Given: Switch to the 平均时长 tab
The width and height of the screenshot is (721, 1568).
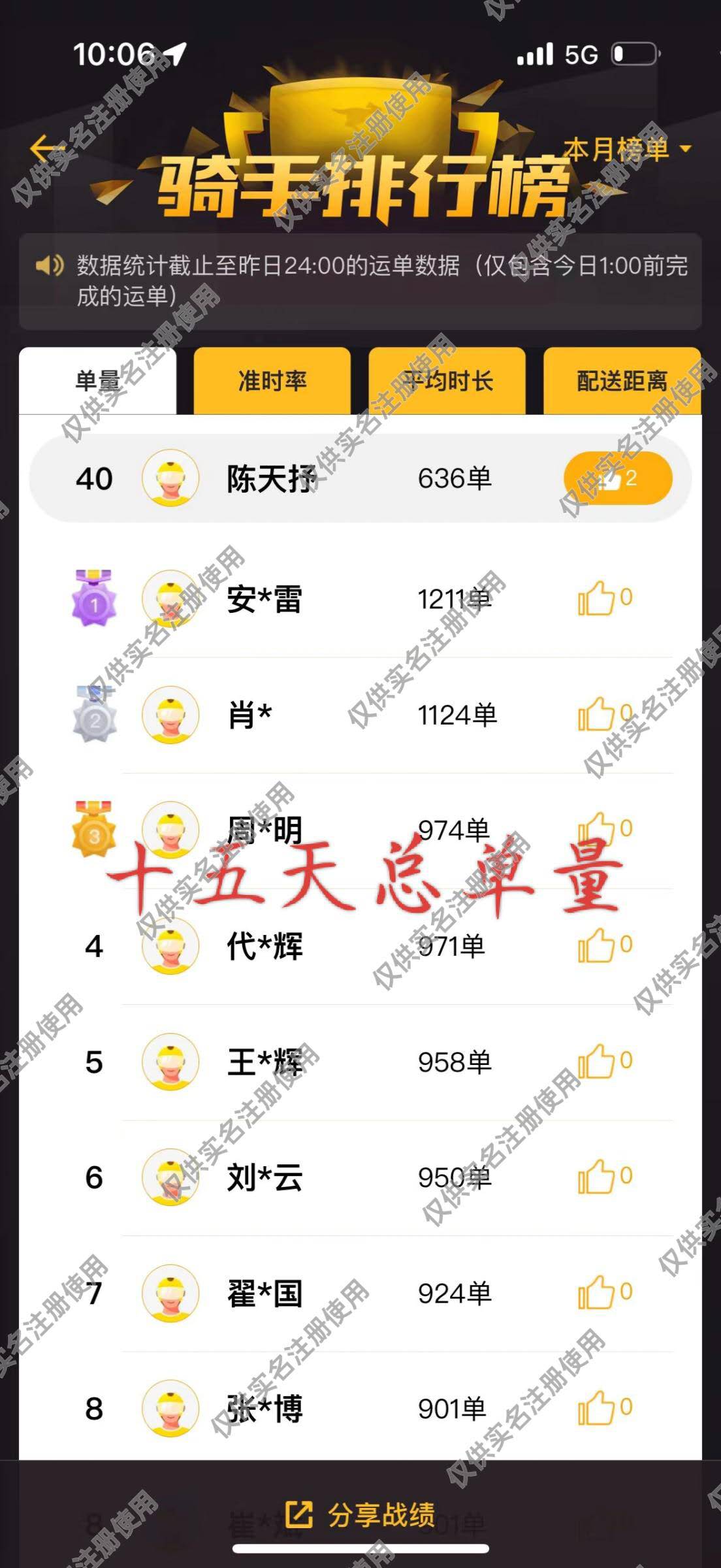Looking at the screenshot, I should click(447, 381).
